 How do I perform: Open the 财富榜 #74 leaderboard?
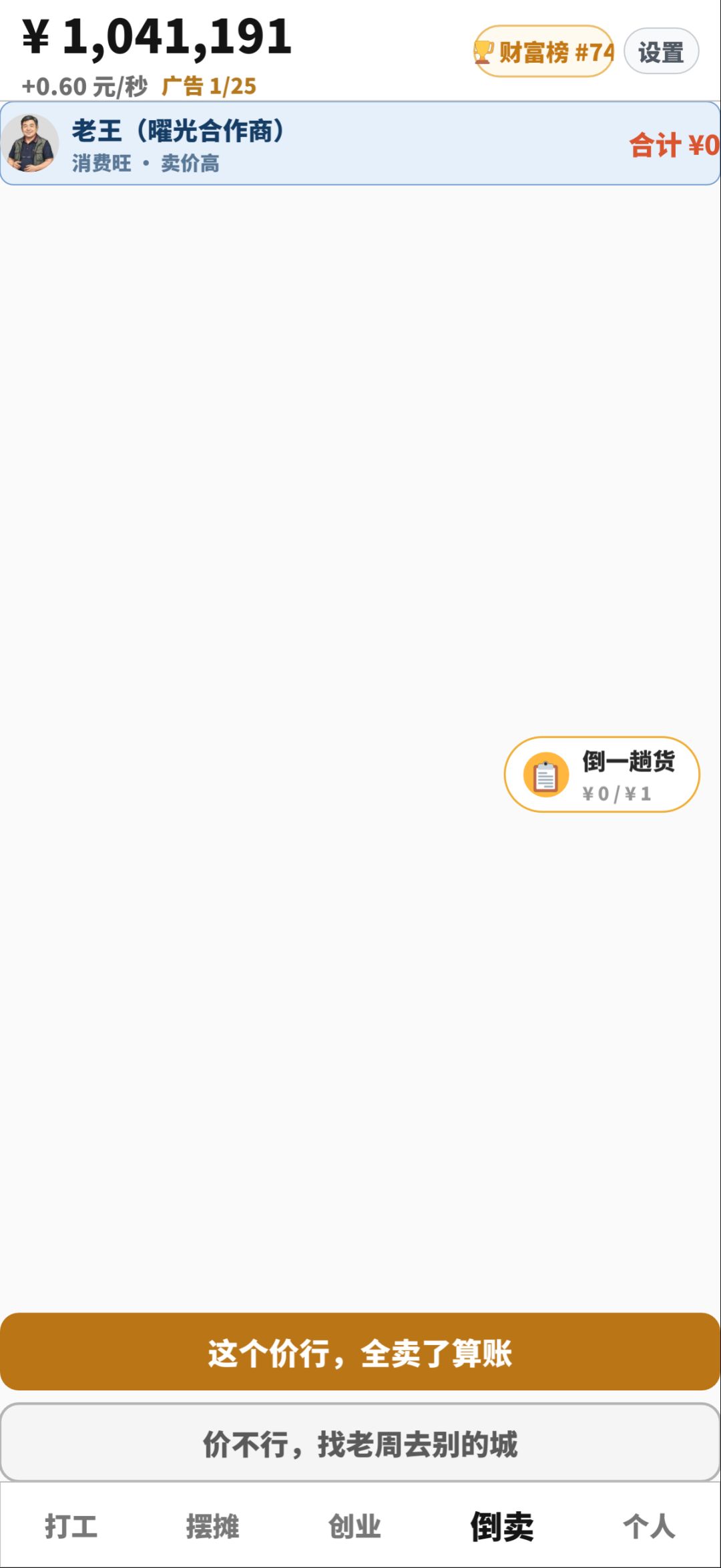pos(543,51)
